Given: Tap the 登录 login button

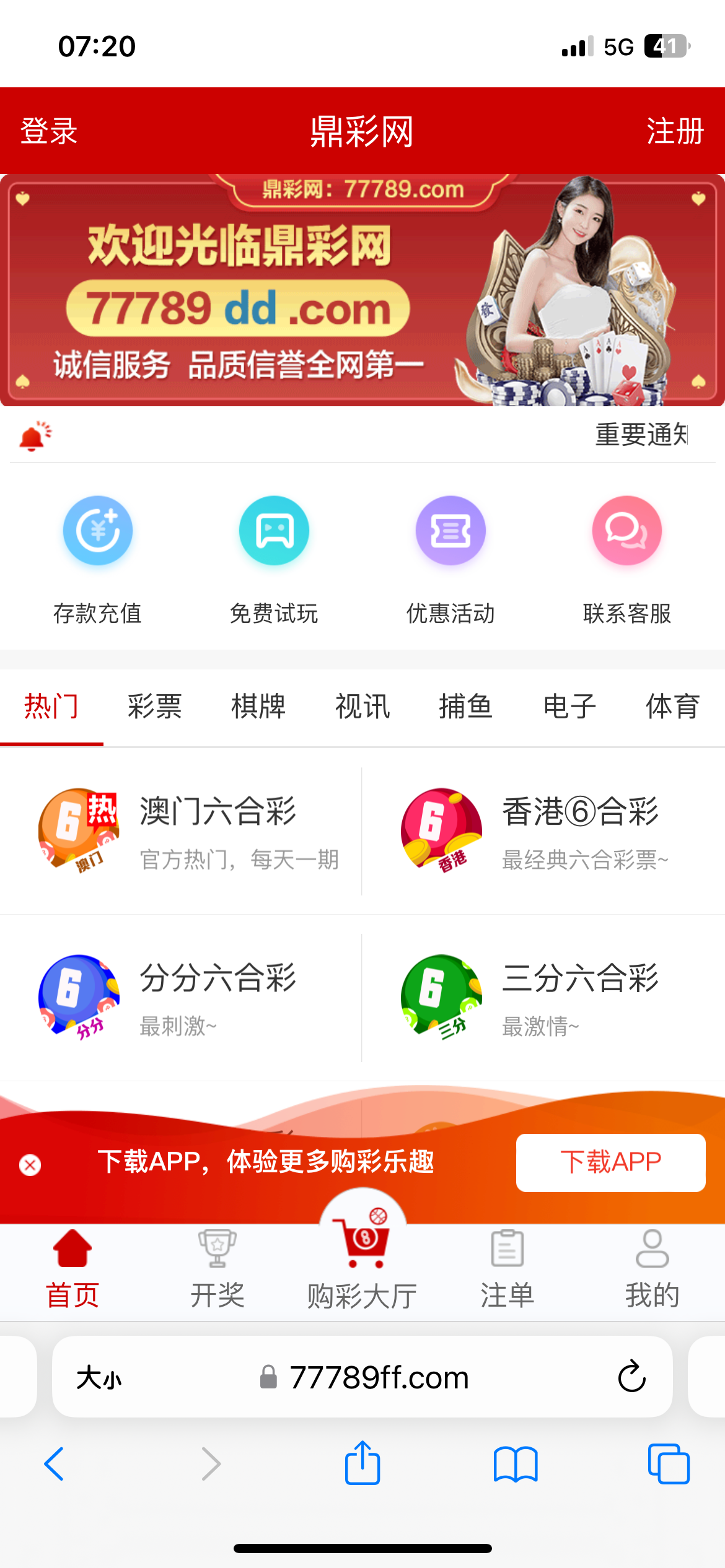Looking at the screenshot, I should 49,131.
